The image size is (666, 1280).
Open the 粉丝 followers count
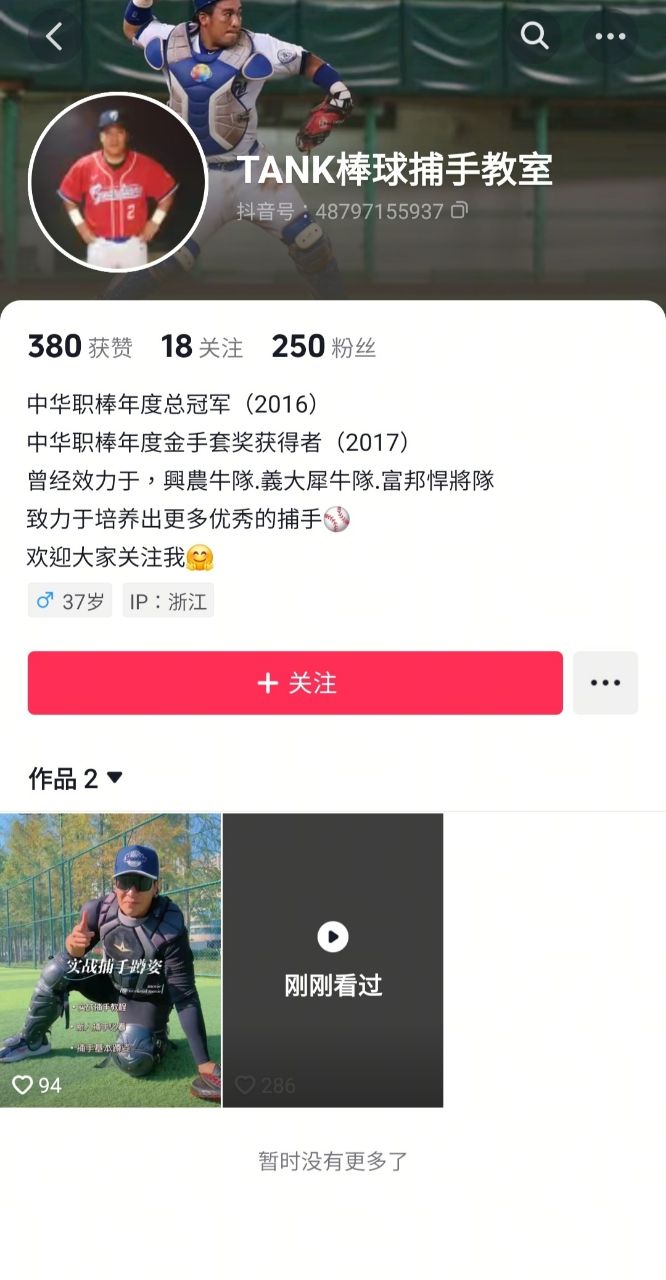pos(324,347)
